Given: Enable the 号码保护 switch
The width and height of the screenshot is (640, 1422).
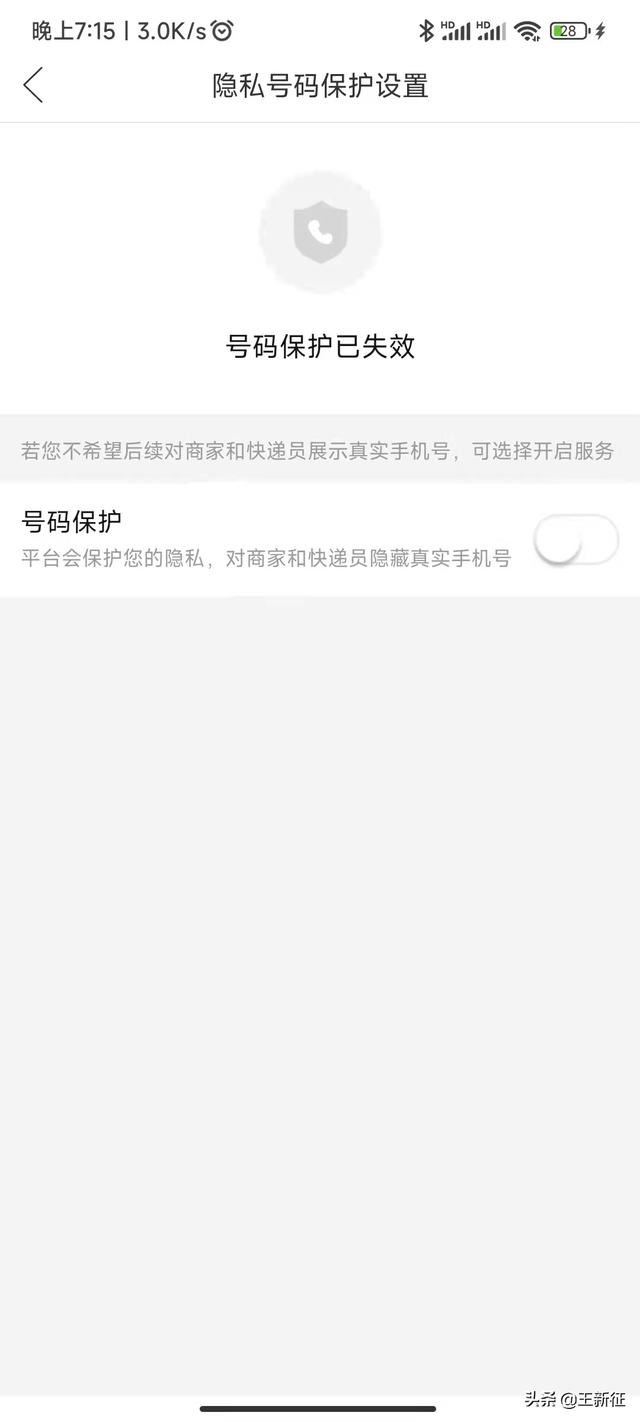Looking at the screenshot, I should (575, 540).
